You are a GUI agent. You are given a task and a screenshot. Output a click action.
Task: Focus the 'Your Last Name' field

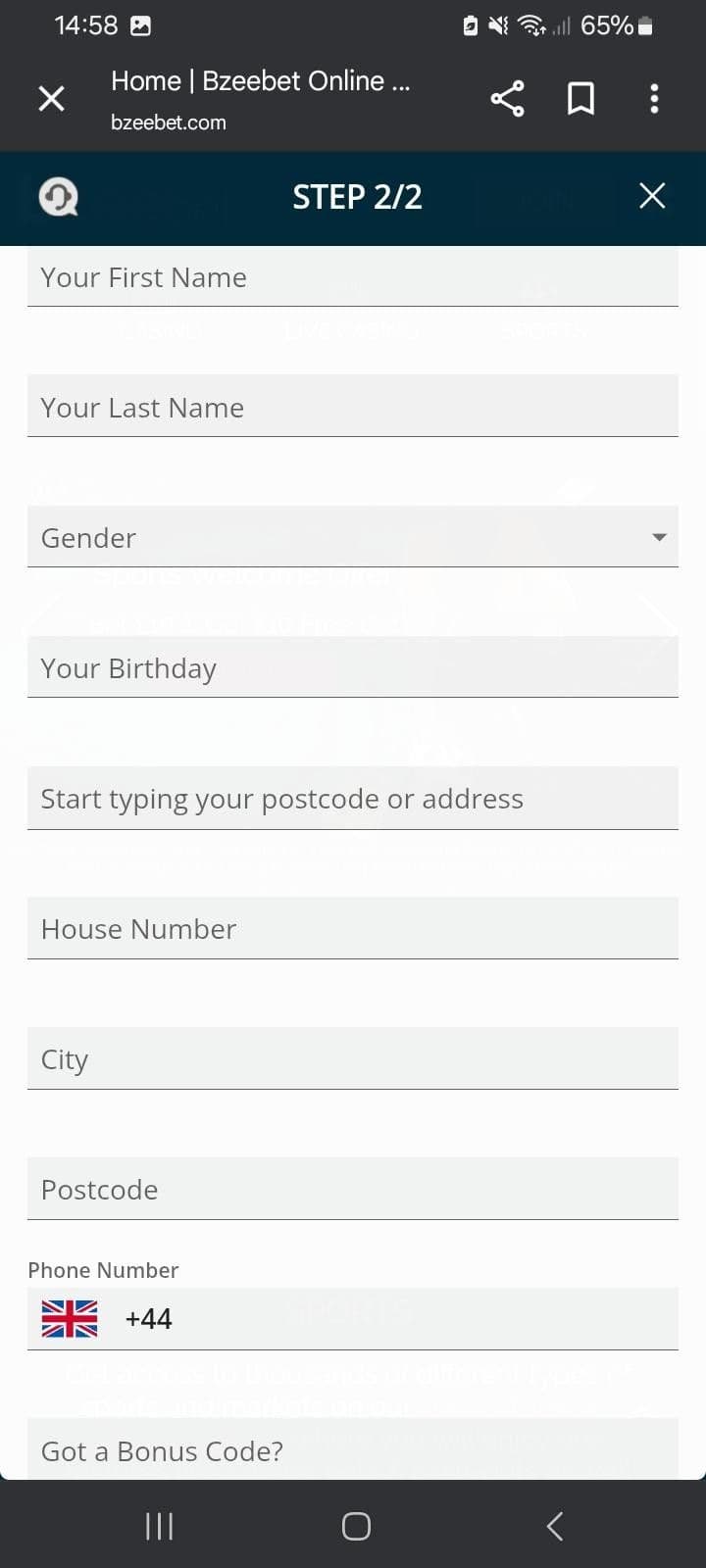click(x=353, y=407)
